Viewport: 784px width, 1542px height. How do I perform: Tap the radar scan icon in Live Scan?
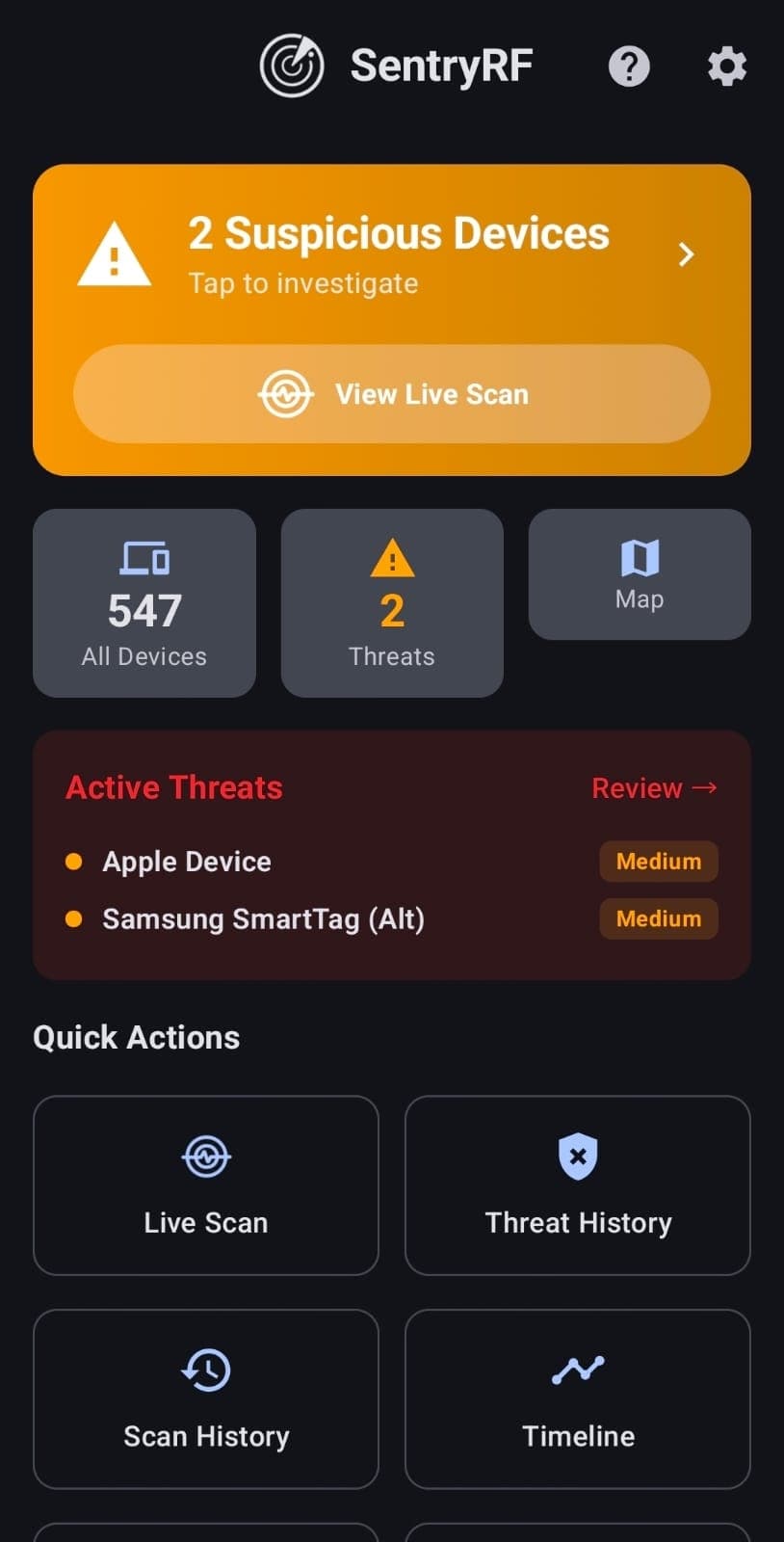[x=205, y=1156]
